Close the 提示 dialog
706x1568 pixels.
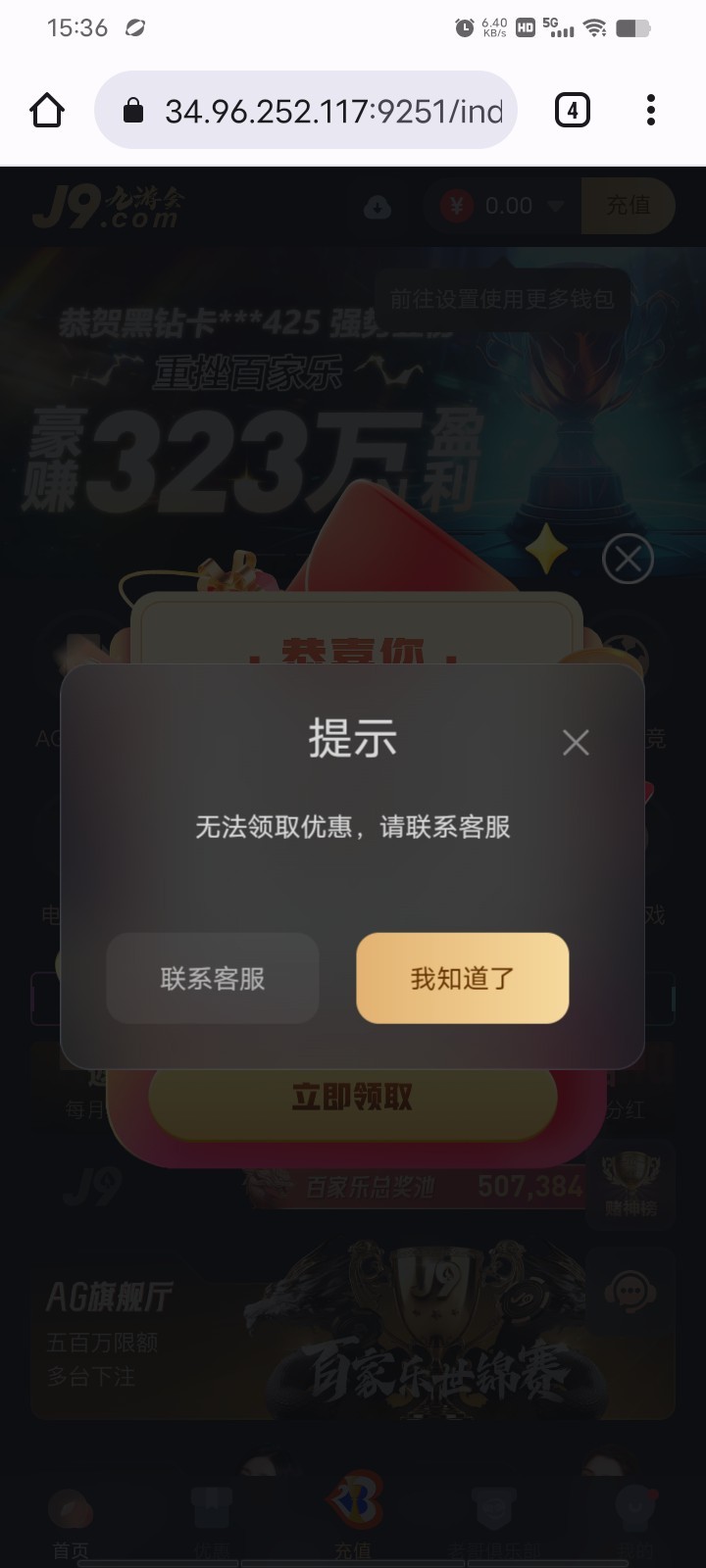pyautogui.click(x=576, y=743)
